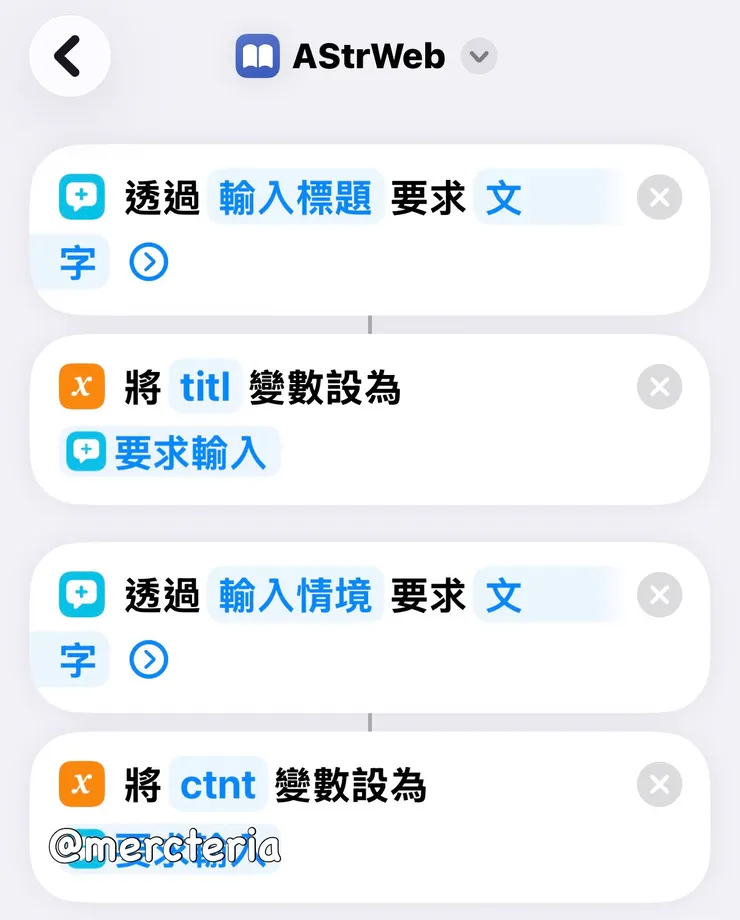This screenshot has width=740, height=920.
Task: Rename the ctnt variable
Action: pyautogui.click(x=218, y=785)
